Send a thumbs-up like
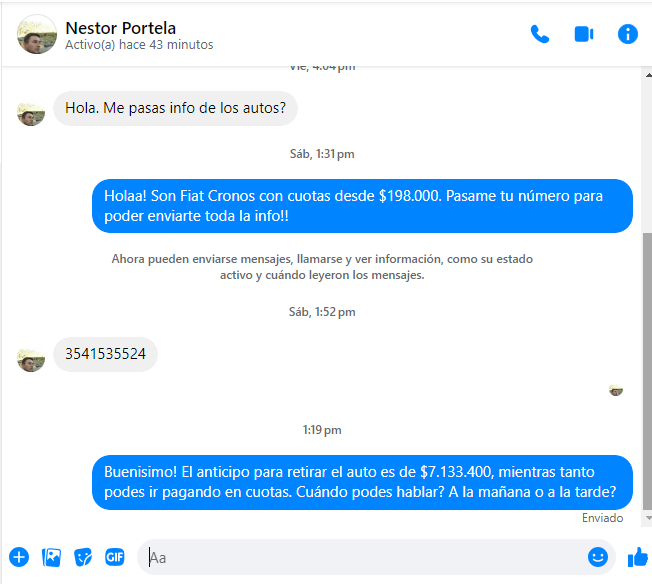The height and width of the screenshot is (584, 652). coord(637,557)
